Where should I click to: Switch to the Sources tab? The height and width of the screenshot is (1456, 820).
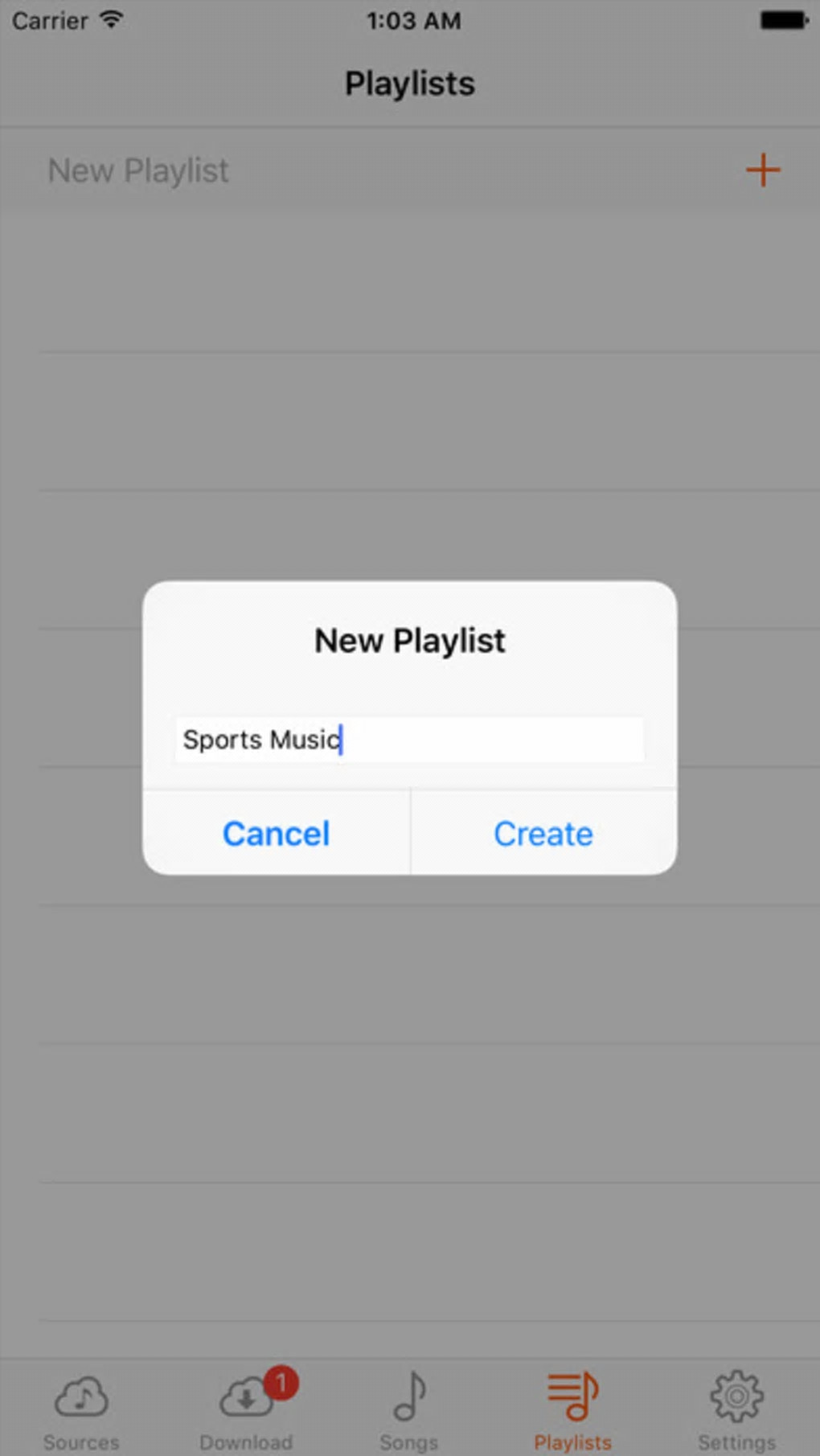(81, 1409)
